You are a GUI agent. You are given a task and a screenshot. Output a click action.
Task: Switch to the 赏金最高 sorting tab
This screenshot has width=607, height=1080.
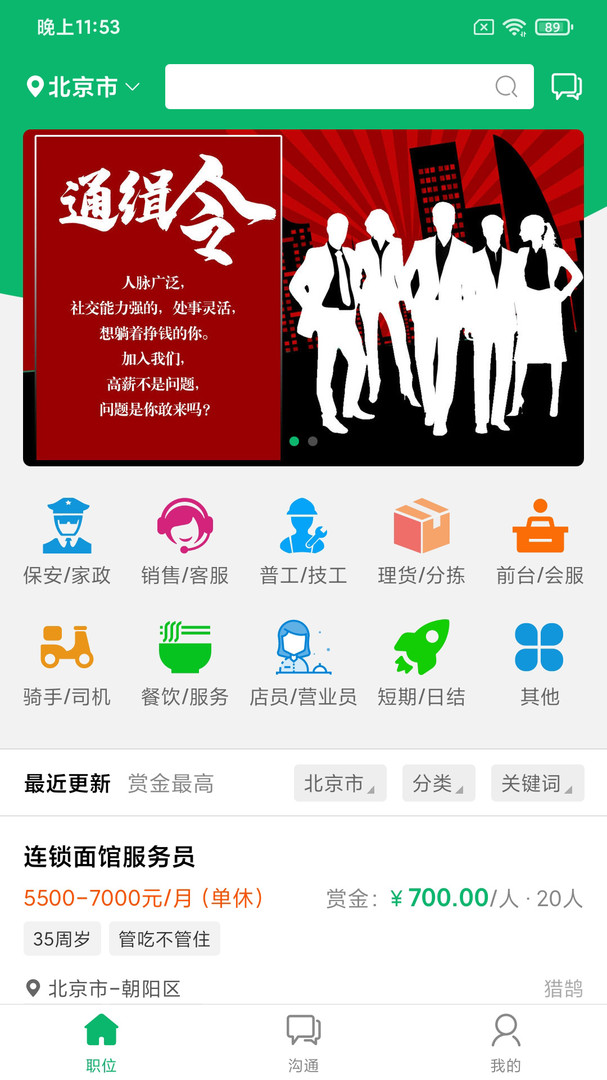click(x=171, y=784)
